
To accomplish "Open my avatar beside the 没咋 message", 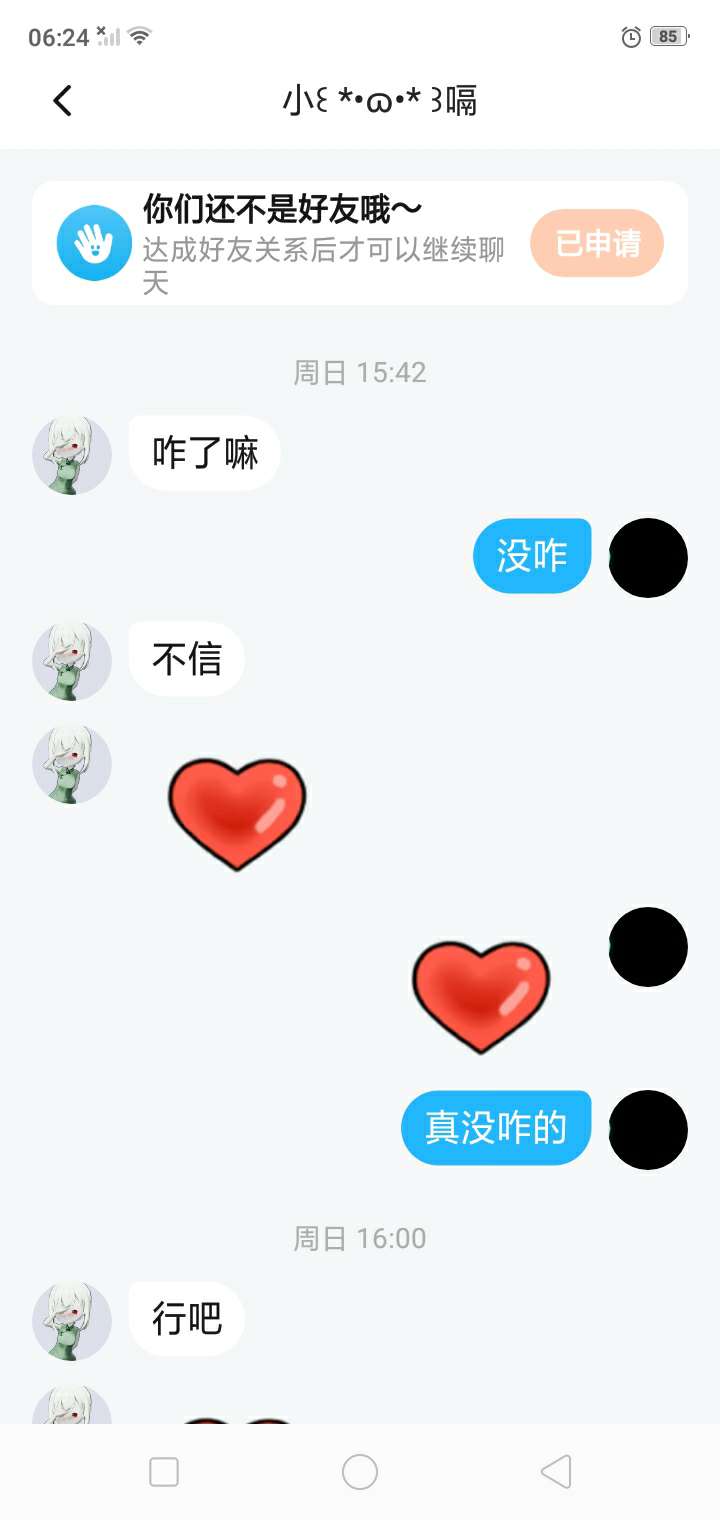I will [648, 558].
